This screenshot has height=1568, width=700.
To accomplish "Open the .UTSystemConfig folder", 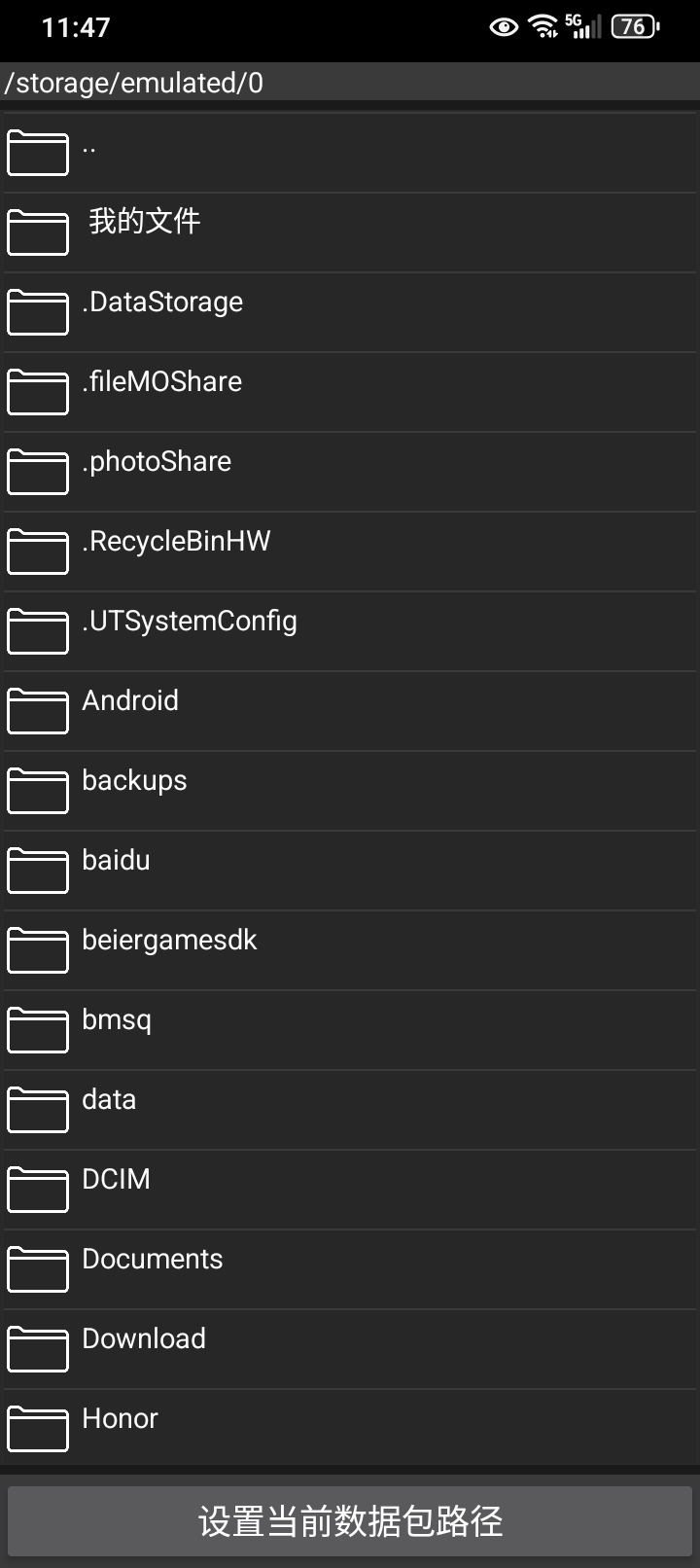I will point(190,631).
